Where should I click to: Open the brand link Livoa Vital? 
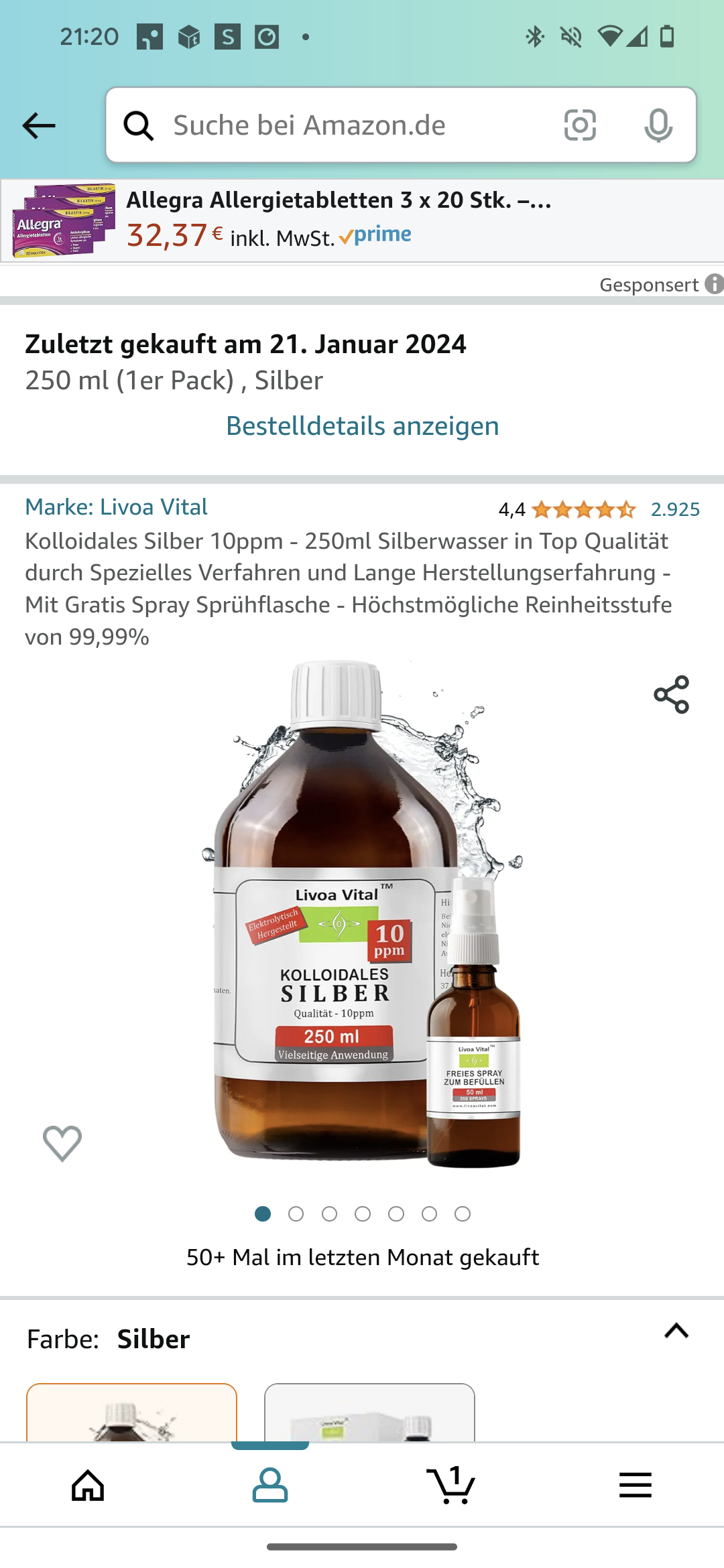(116, 507)
